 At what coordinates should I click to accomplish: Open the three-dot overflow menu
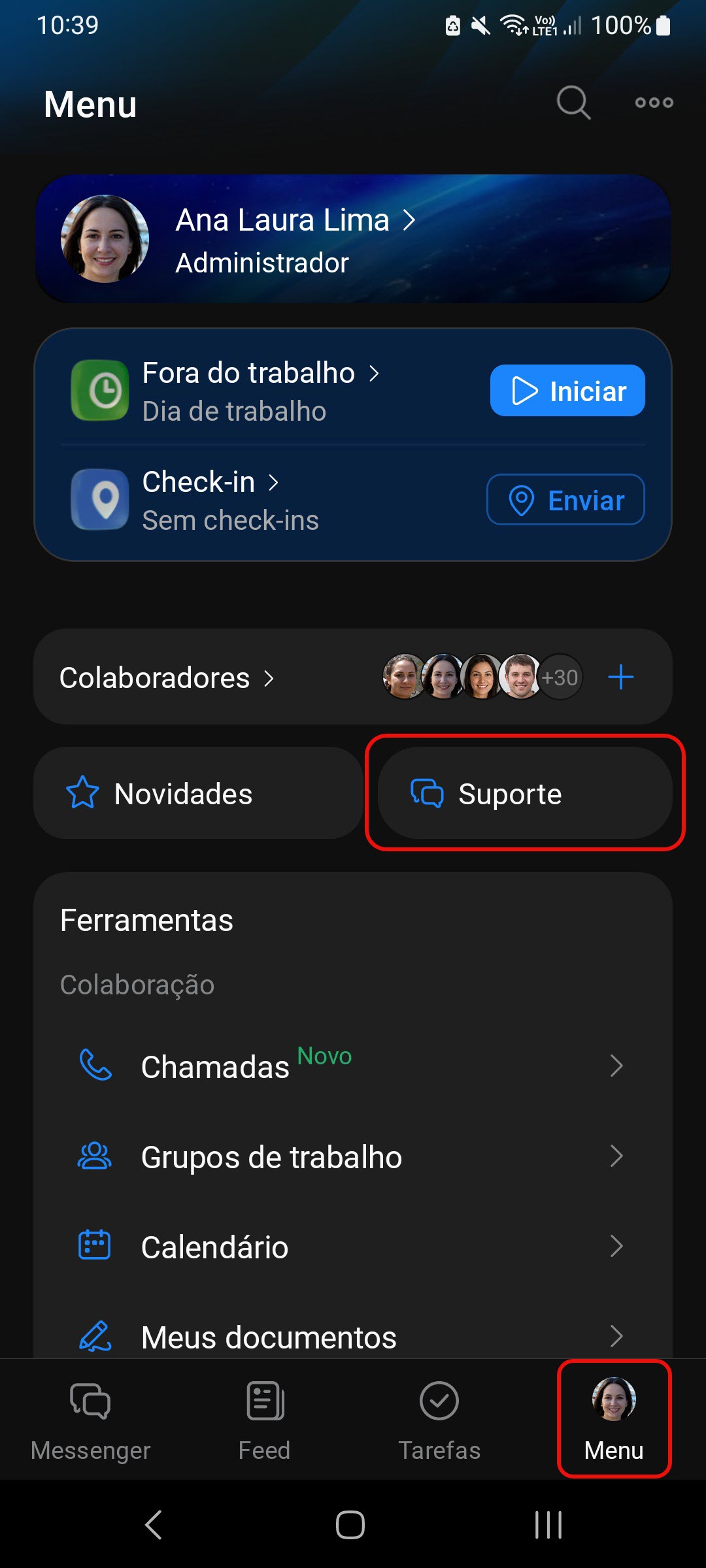tap(654, 103)
